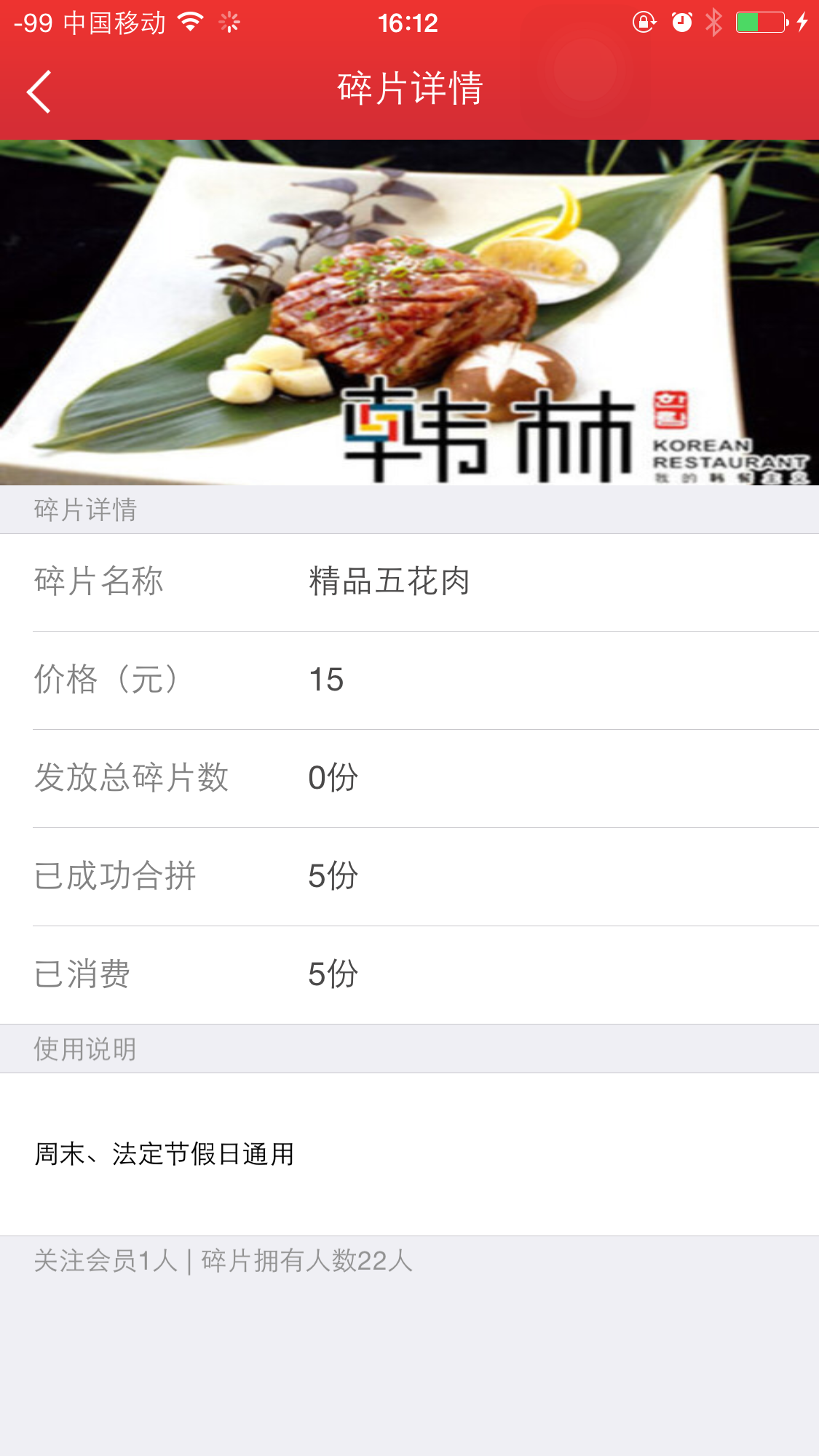Tap the 碎片详情 title in the header
This screenshot has height=1456, width=819.
[x=409, y=89]
